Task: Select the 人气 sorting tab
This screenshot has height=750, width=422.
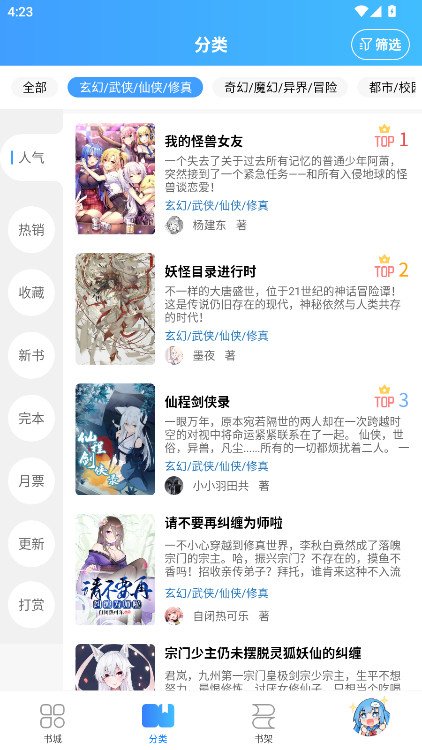Action: [31, 157]
